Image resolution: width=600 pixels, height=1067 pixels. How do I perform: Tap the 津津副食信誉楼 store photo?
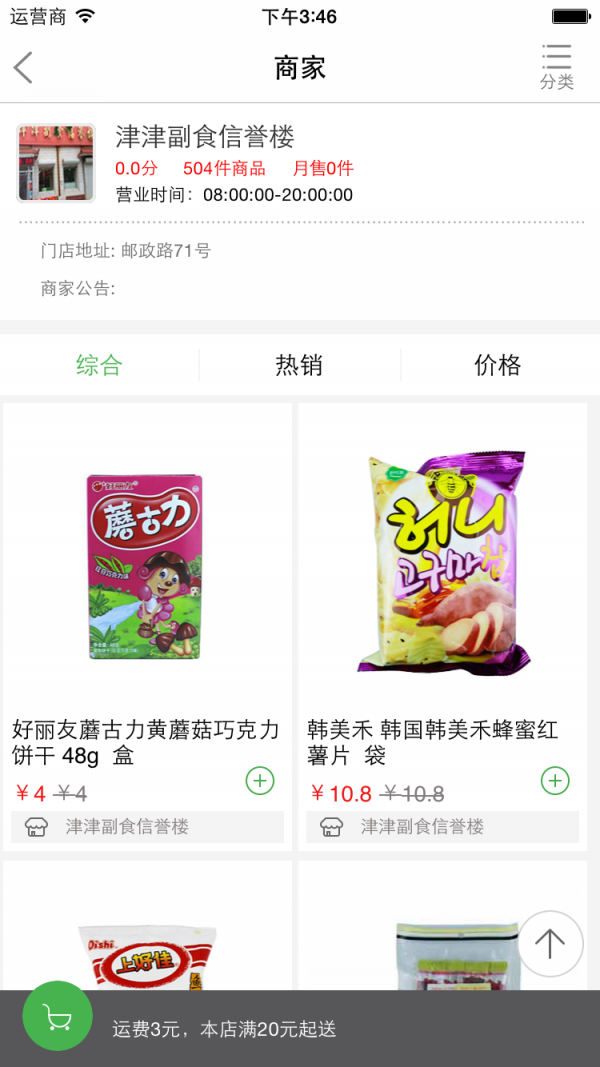(x=56, y=163)
